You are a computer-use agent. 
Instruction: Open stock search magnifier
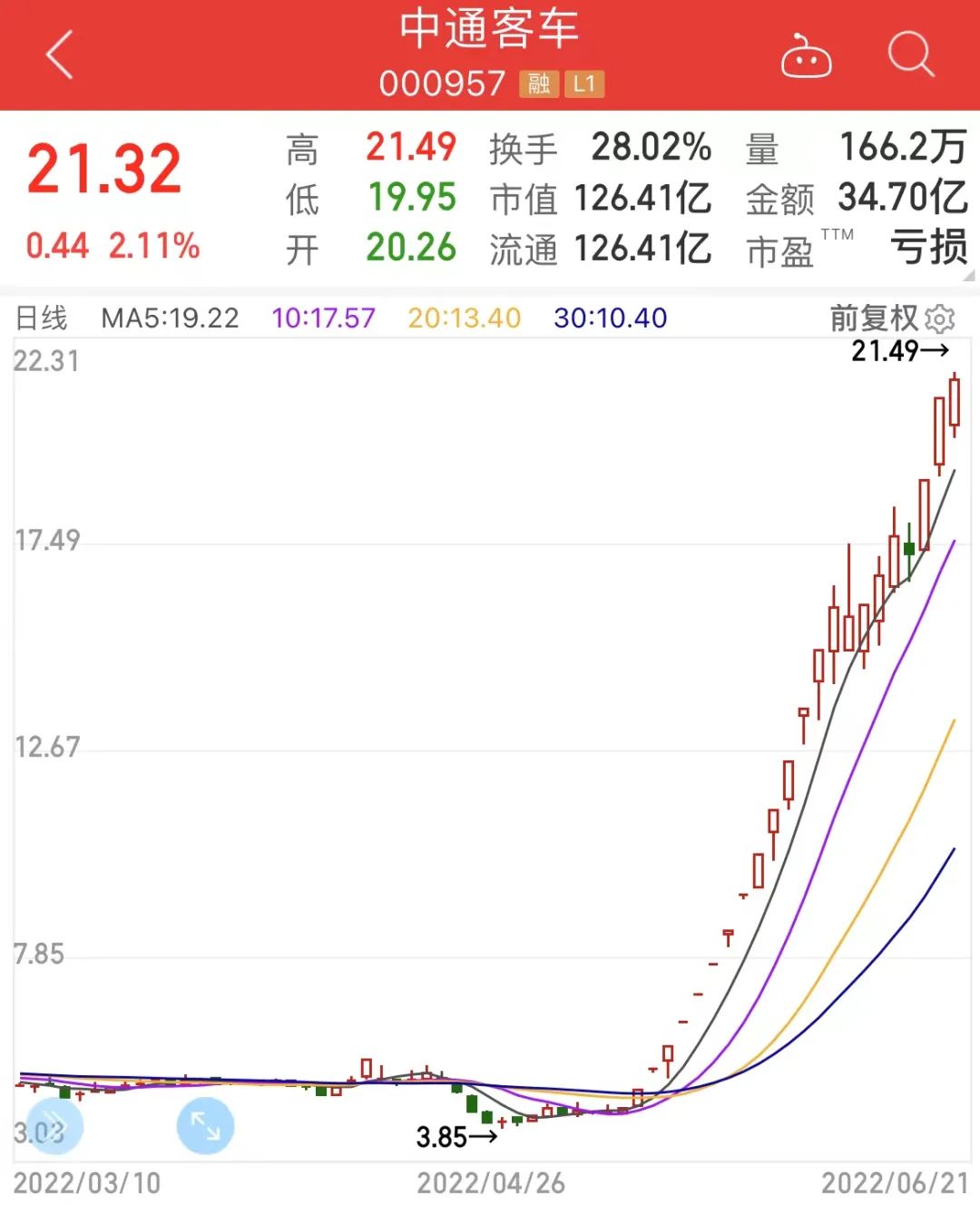click(x=910, y=54)
